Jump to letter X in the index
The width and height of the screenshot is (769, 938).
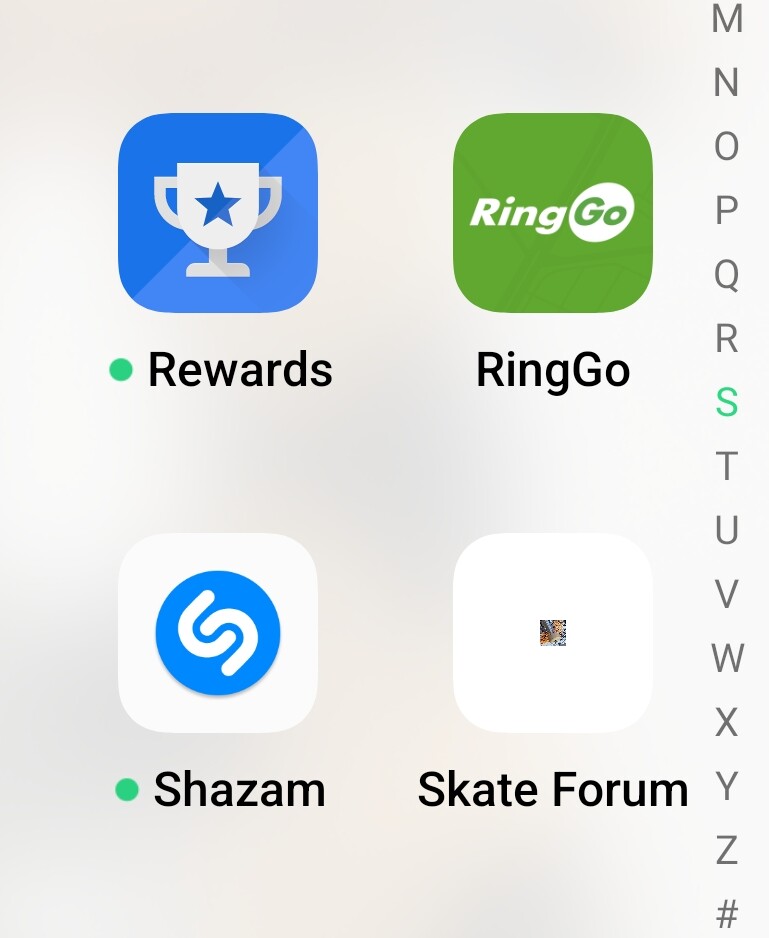click(727, 722)
